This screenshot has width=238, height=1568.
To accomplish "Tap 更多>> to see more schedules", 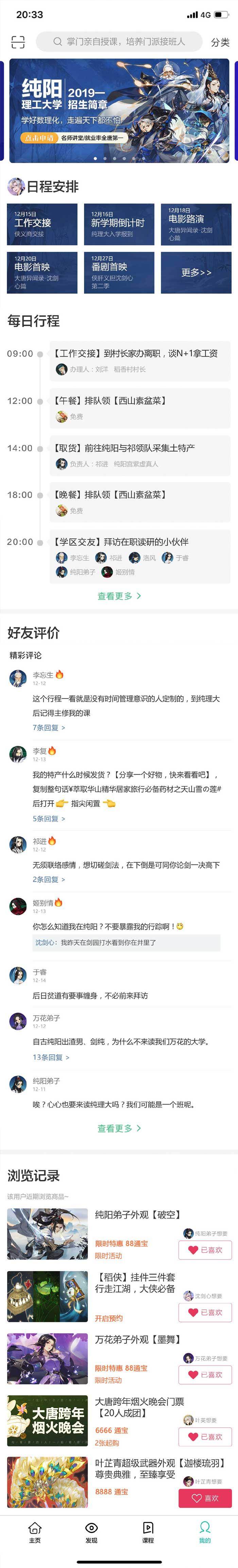I will coord(196,272).
